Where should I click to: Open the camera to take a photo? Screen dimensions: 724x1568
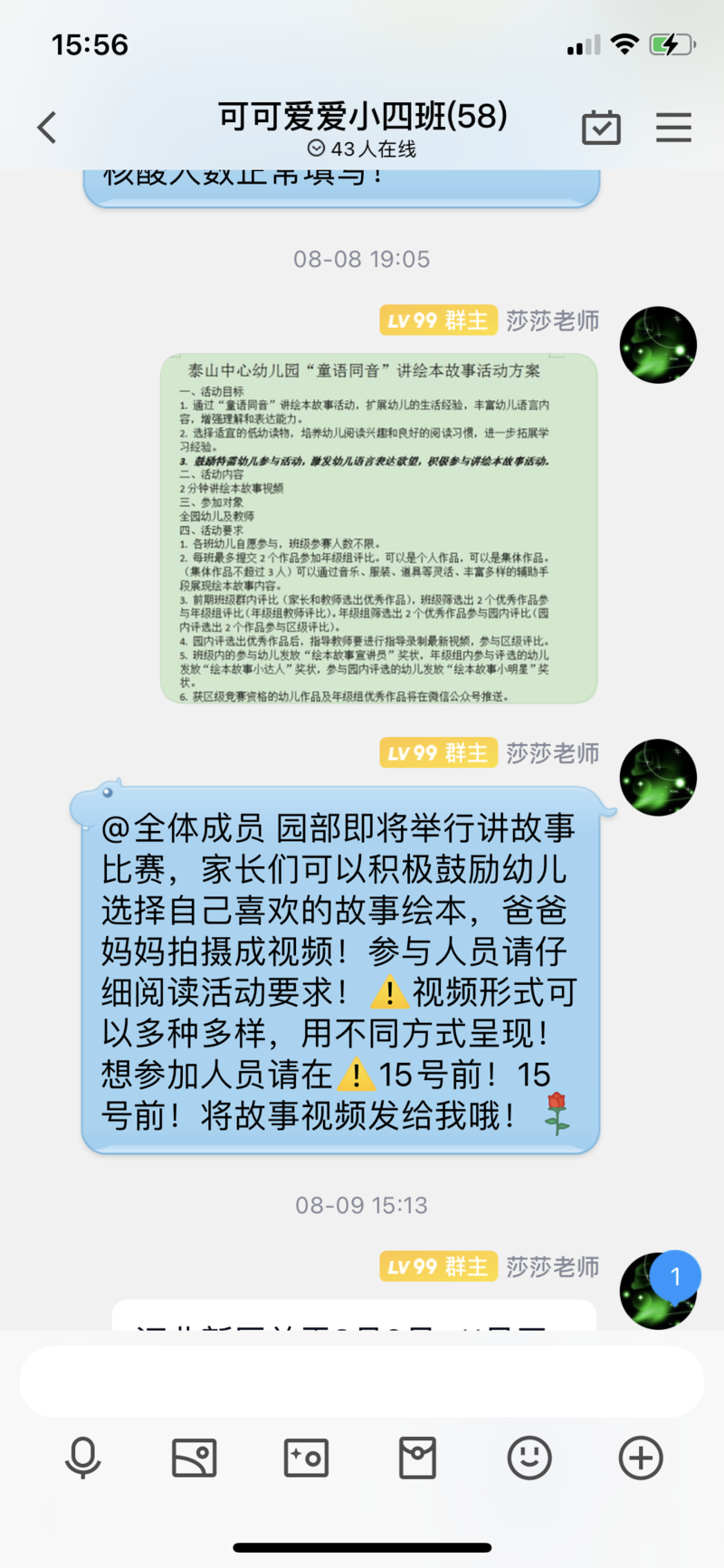coord(306,1458)
